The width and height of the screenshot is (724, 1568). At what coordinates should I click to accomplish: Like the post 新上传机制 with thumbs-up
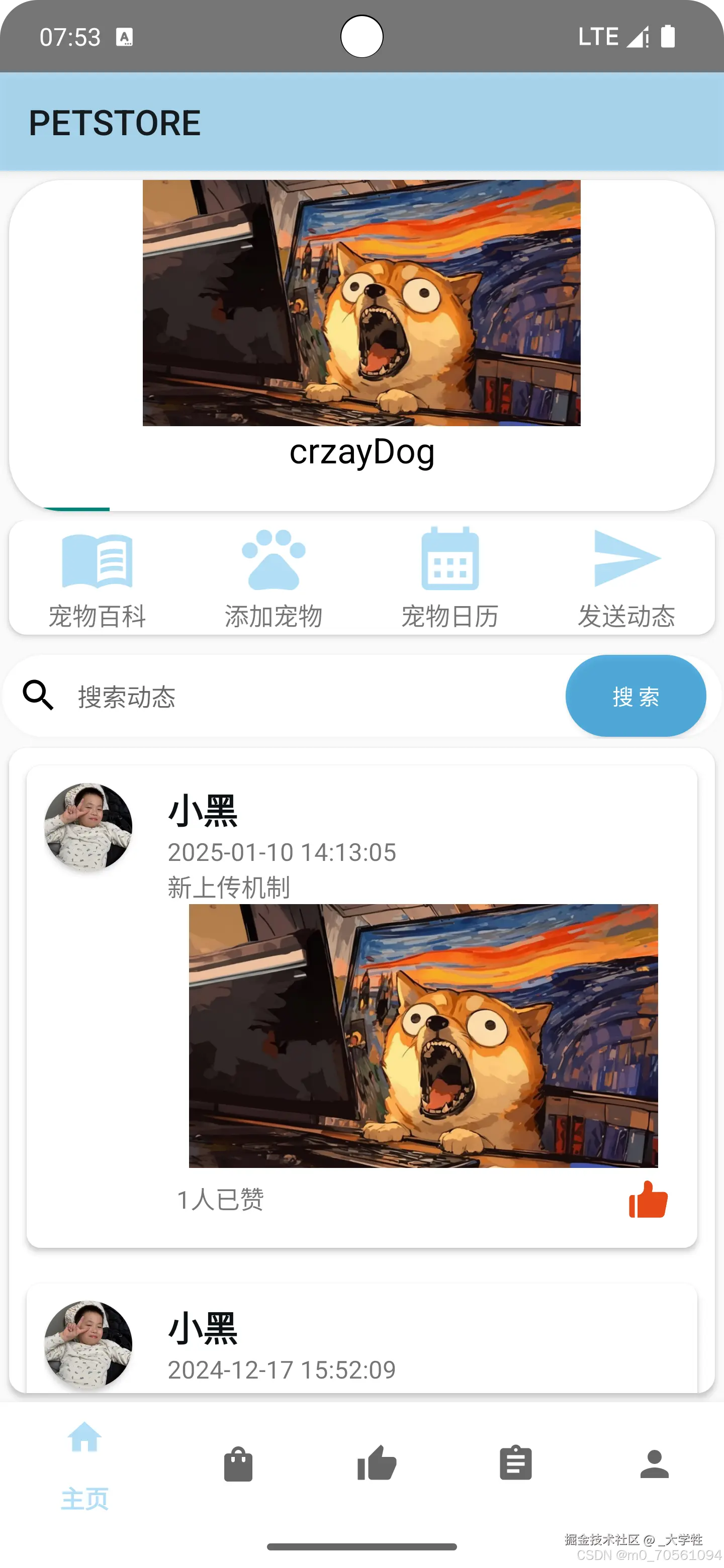(648, 1199)
